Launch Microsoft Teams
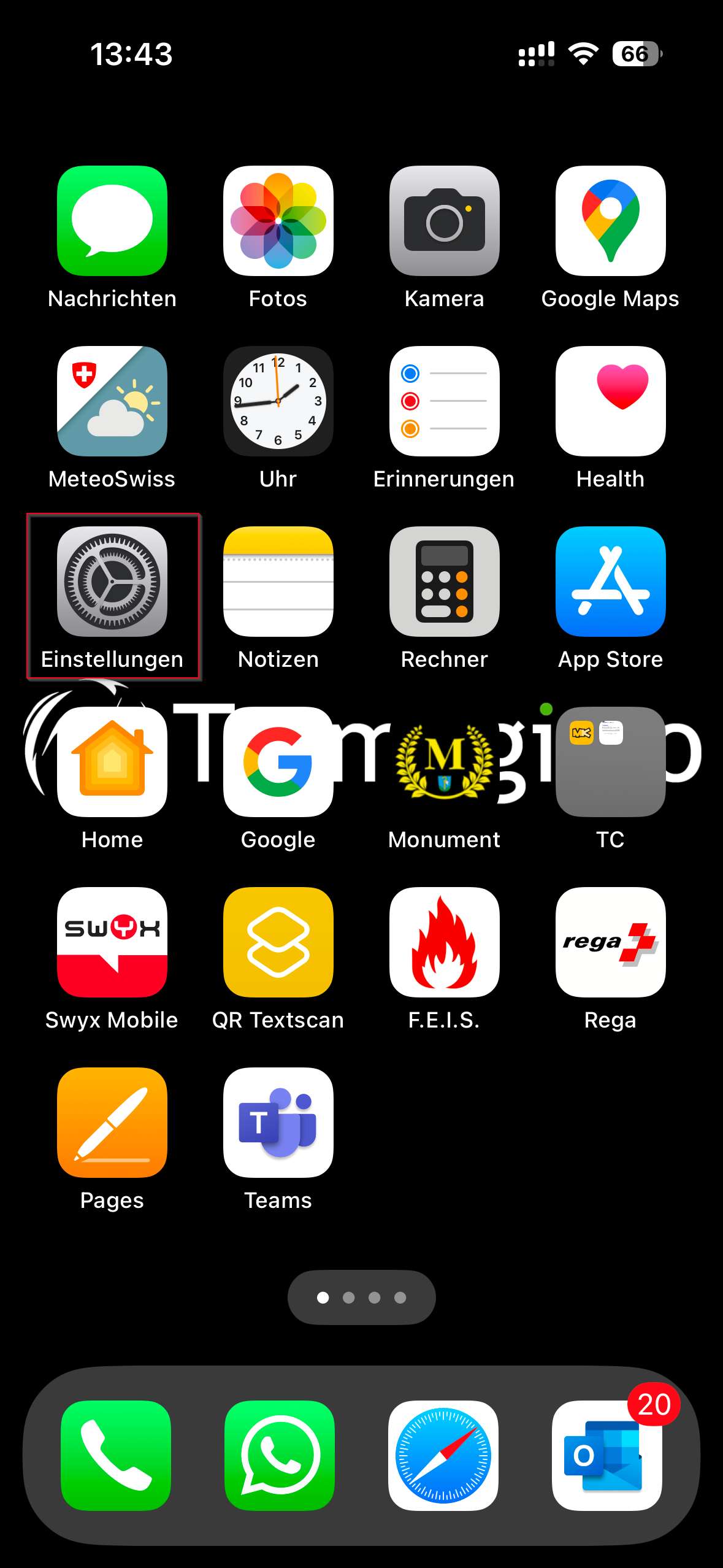Viewport: 723px width, 1568px height. (278, 1123)
